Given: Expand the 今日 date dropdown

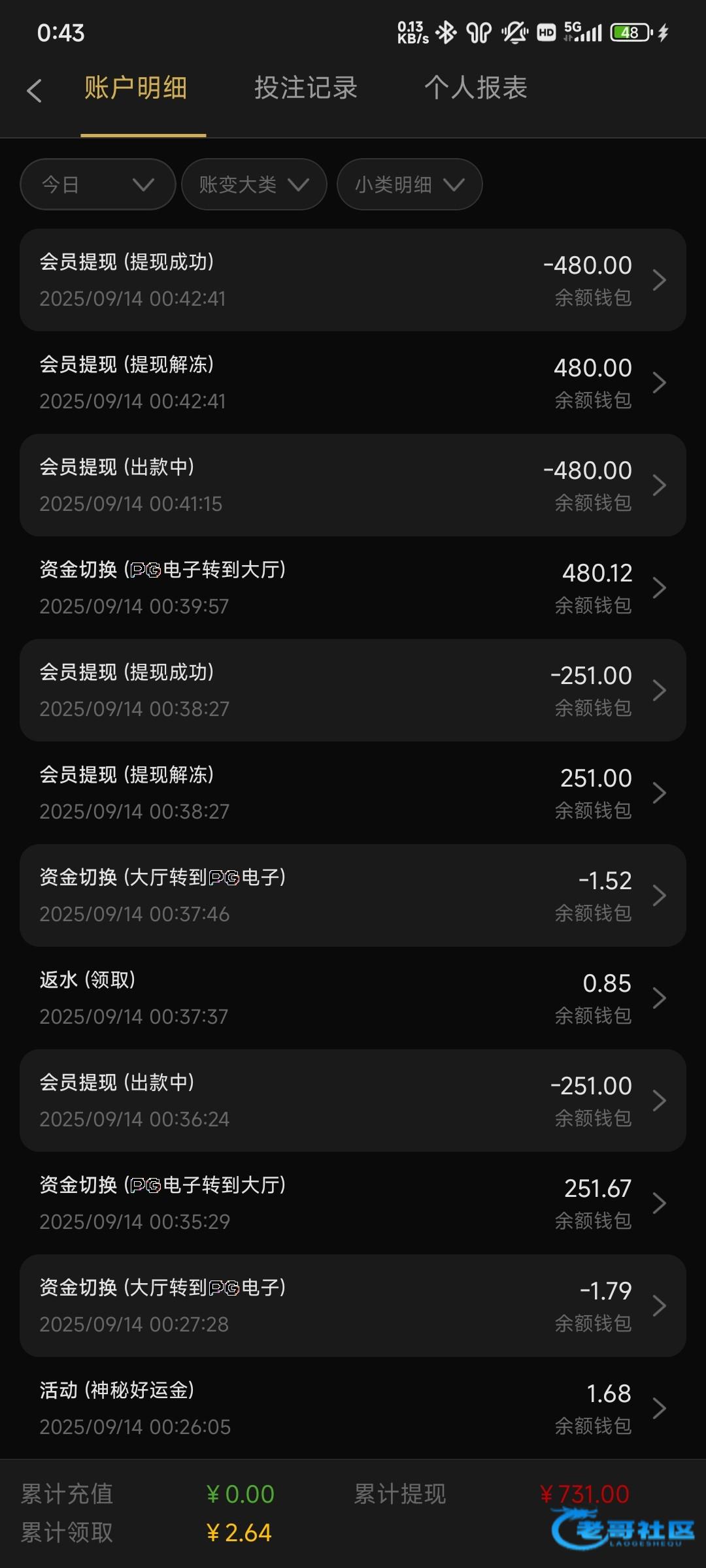Looking at the screenshot, I should [98, 184].
